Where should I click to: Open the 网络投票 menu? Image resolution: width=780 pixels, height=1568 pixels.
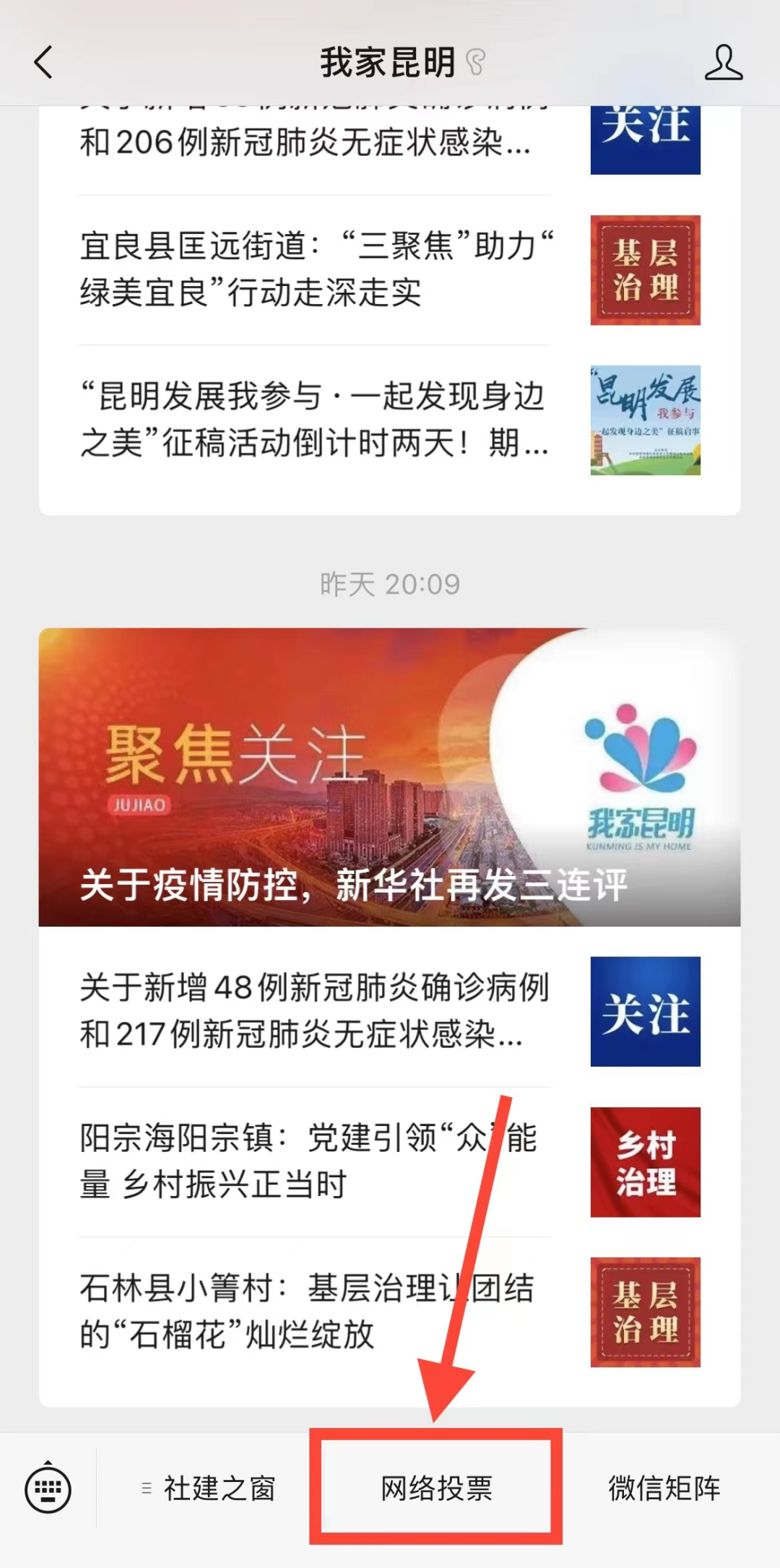[x=436, y=1489]
